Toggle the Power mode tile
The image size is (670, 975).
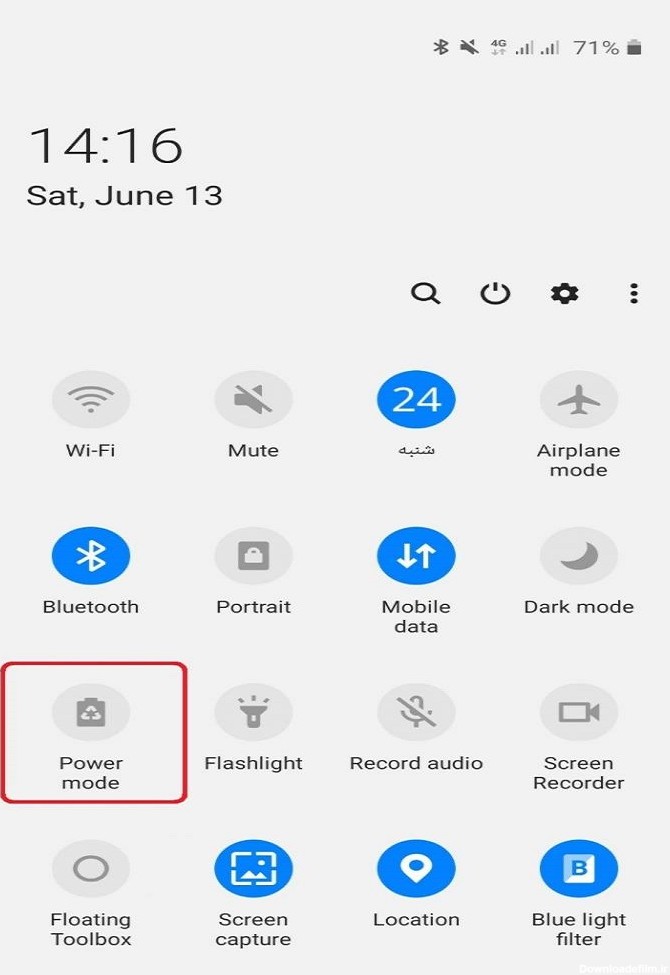[91, 713]
